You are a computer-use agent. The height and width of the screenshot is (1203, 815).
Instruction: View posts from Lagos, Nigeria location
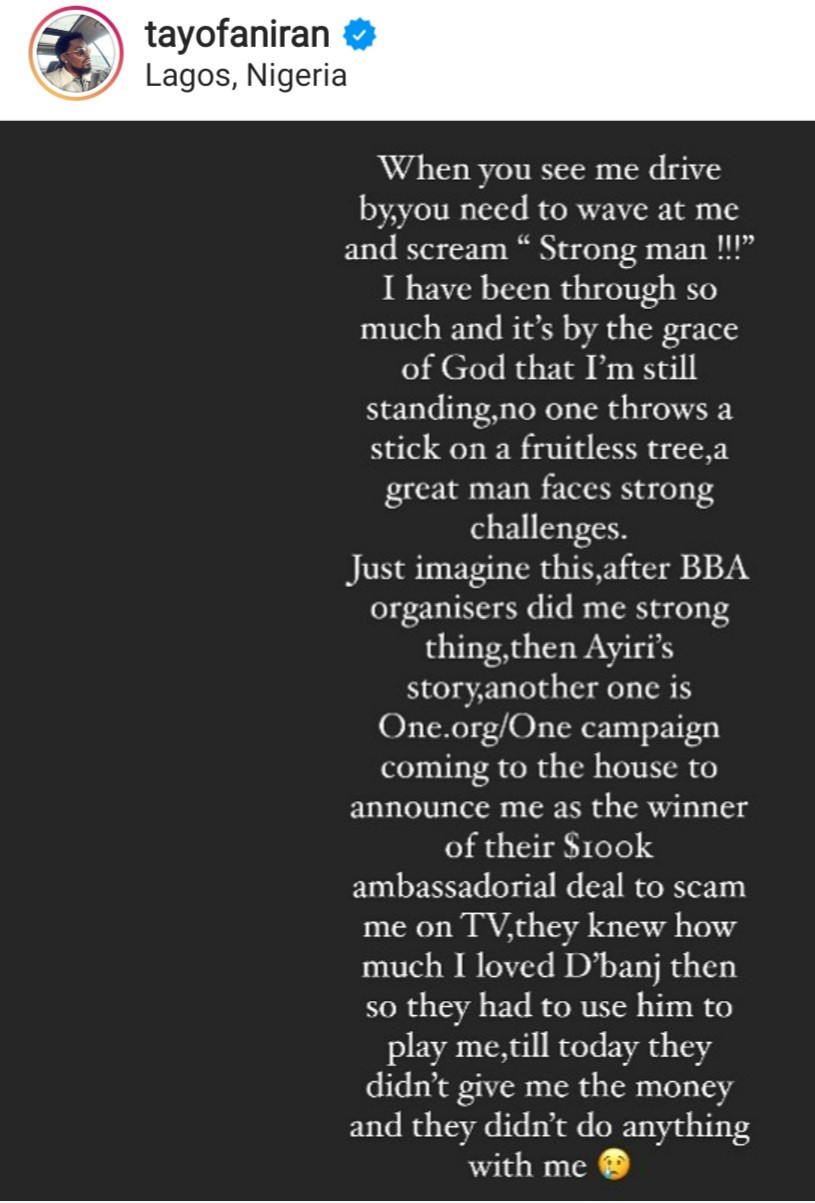pyautogui.click(x=246, y=76)
